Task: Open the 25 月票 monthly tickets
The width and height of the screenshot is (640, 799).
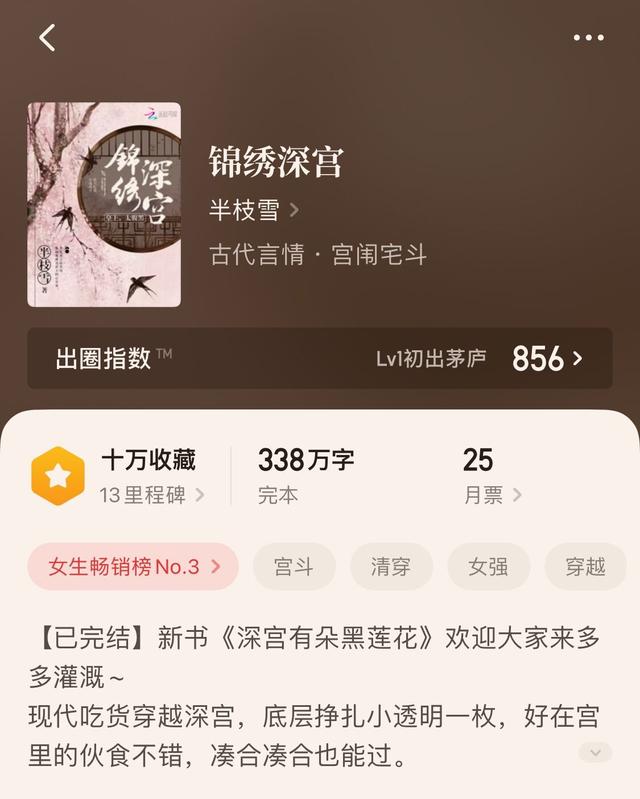Action: click(x=492, y=476)
